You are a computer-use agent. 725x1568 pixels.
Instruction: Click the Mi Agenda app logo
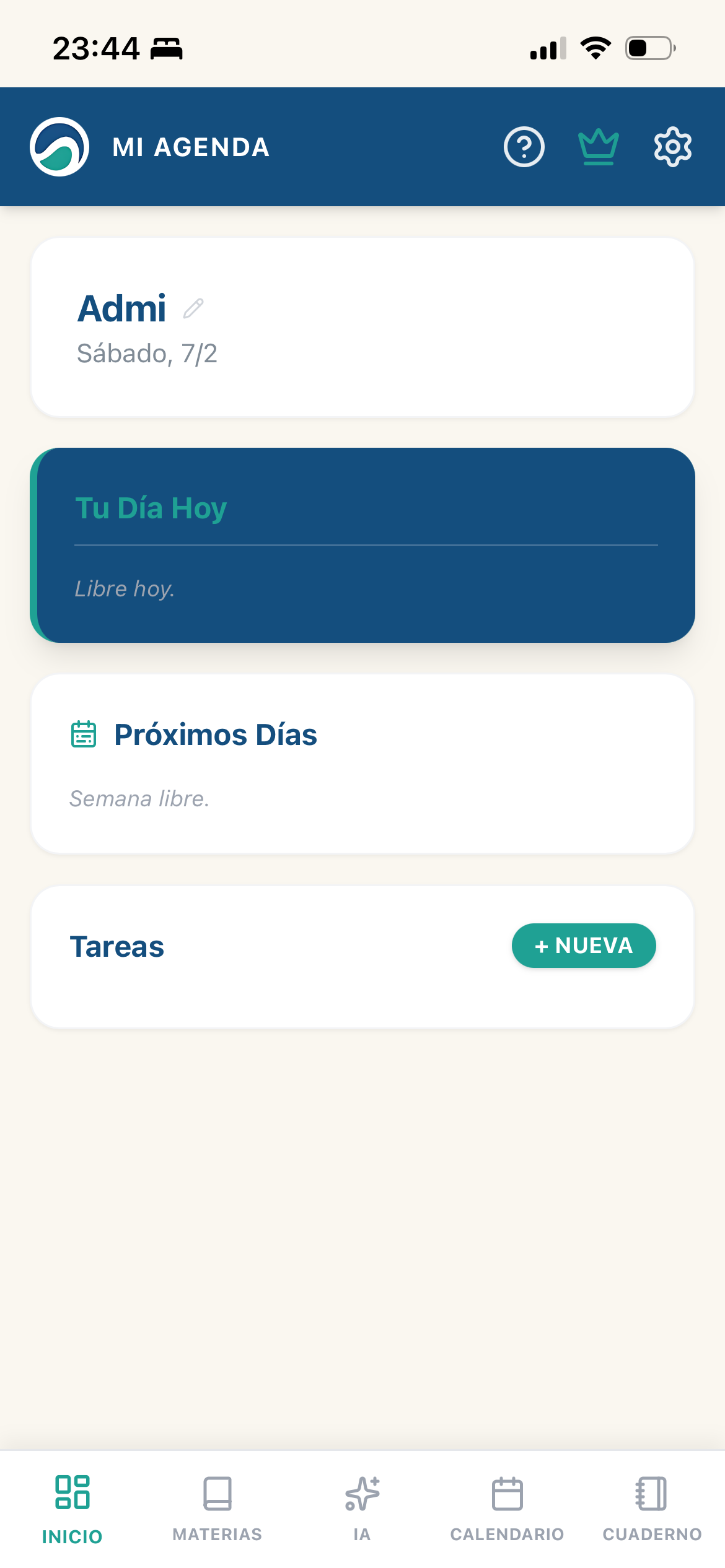pyautogui.click(x=59, y=147)
